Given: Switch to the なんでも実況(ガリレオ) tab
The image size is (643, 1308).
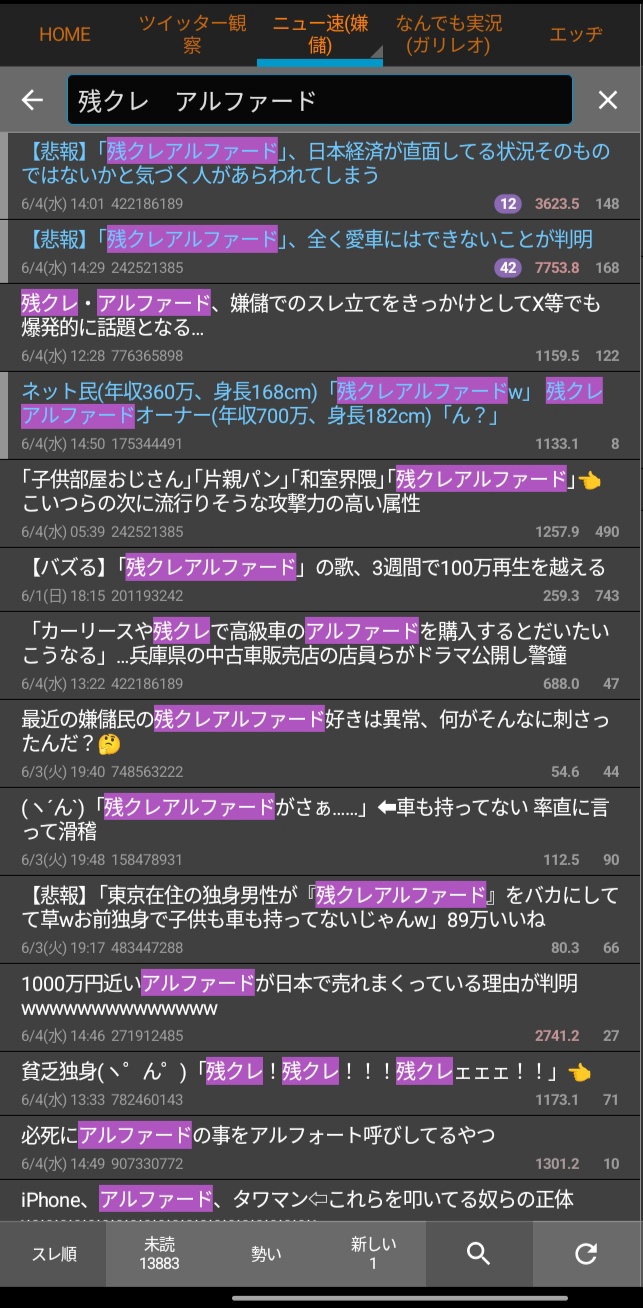Looking at the screenshot, I should click(449, 34).
